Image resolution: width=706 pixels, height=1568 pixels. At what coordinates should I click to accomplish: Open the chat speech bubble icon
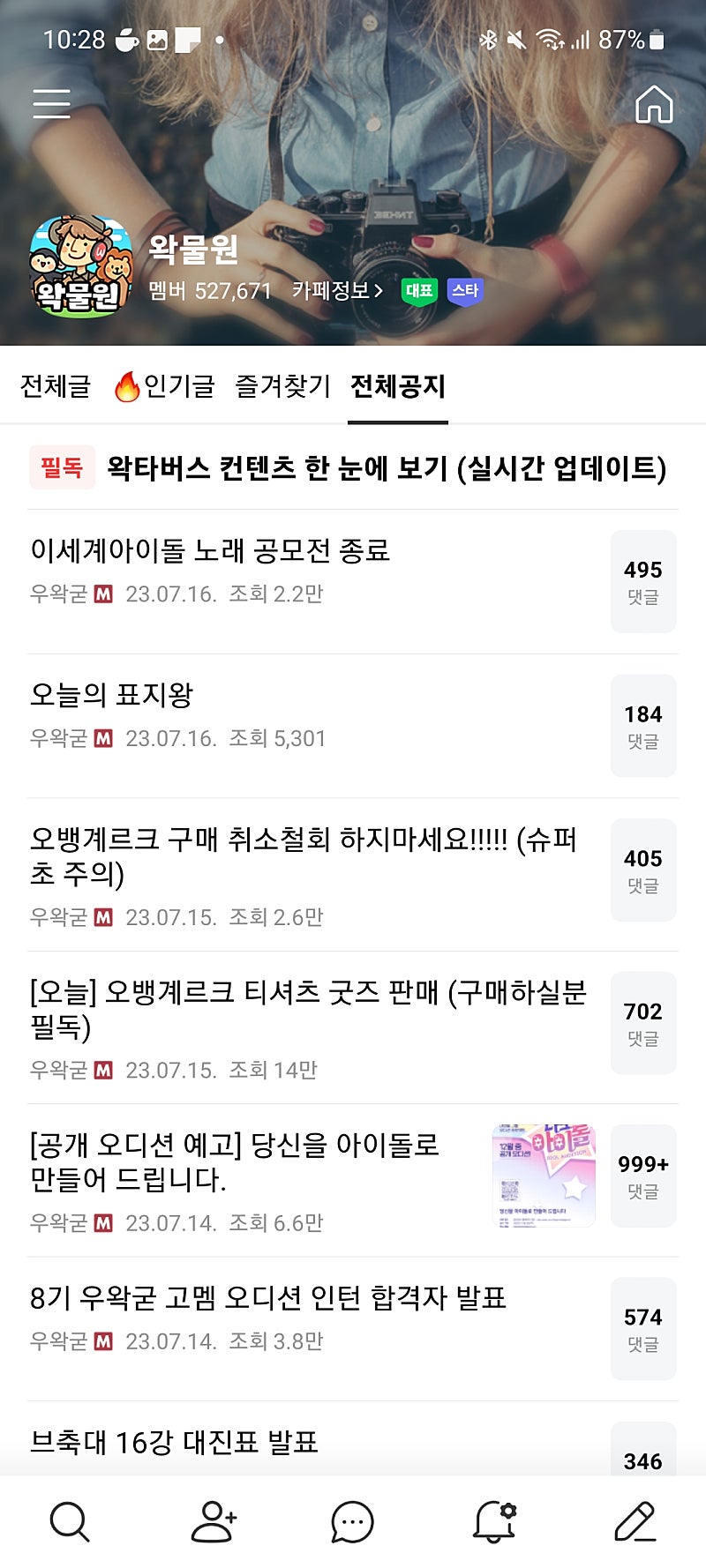pos(352,1522)
